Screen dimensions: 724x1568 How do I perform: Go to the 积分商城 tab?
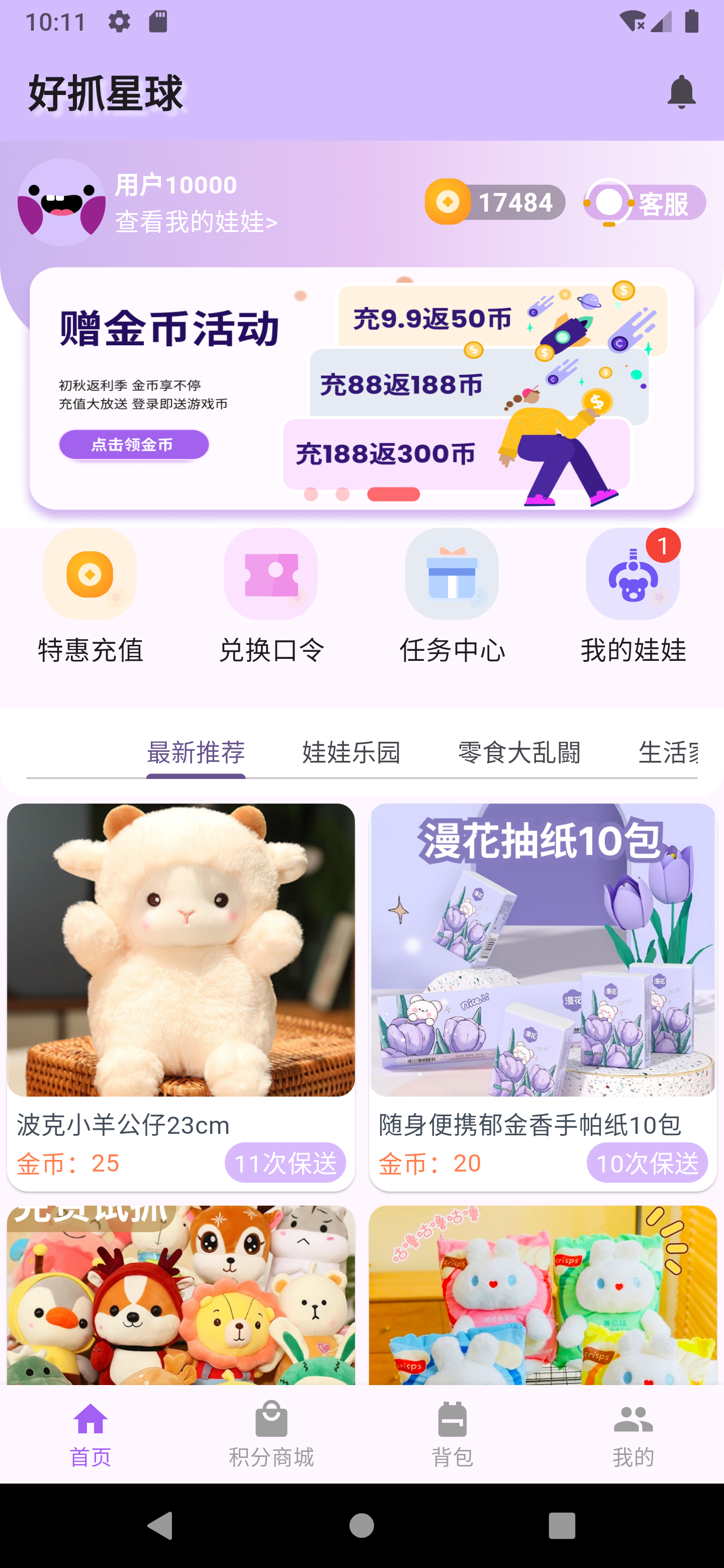click(x=271, y=1434)
